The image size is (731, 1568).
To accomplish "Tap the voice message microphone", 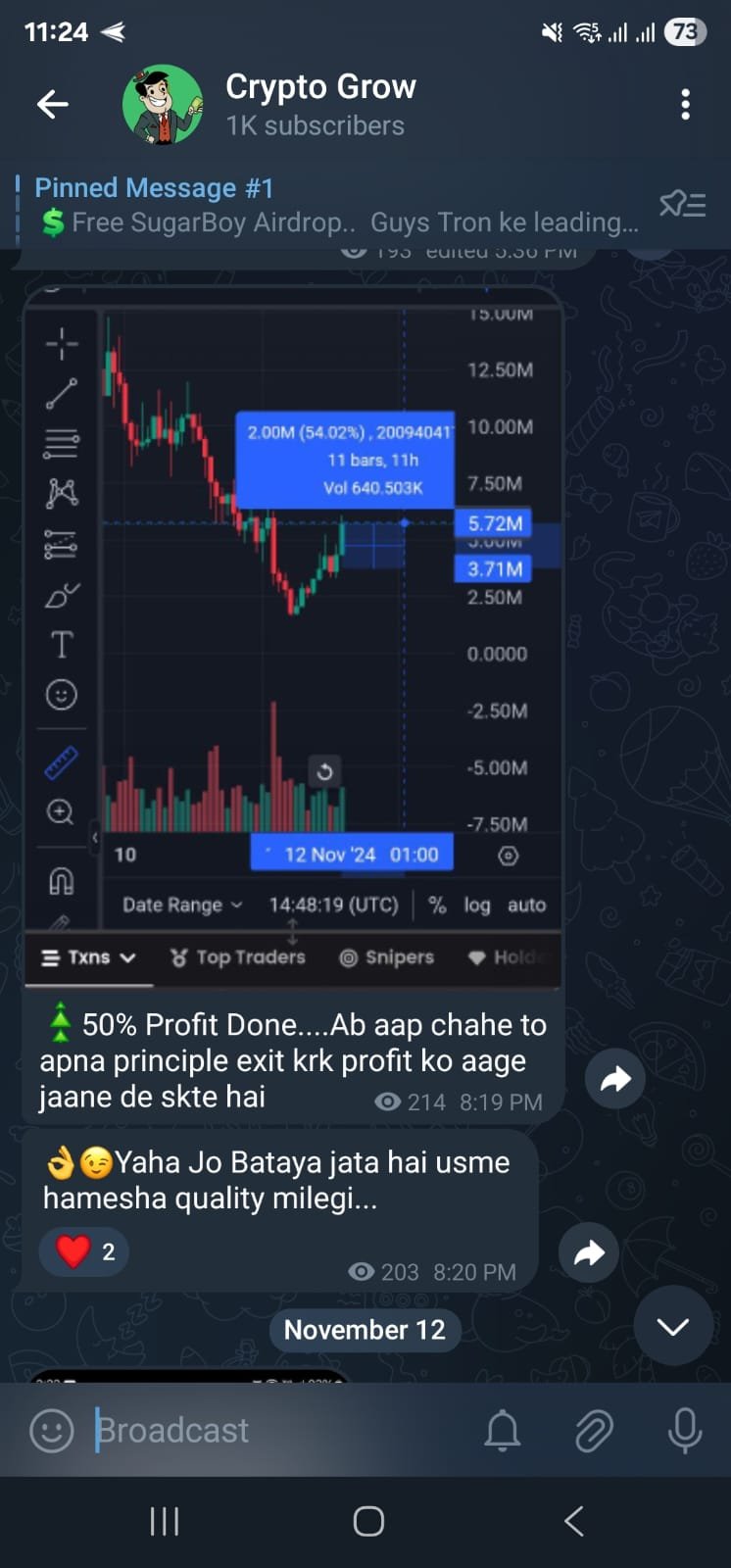I will click(684, 1431).
